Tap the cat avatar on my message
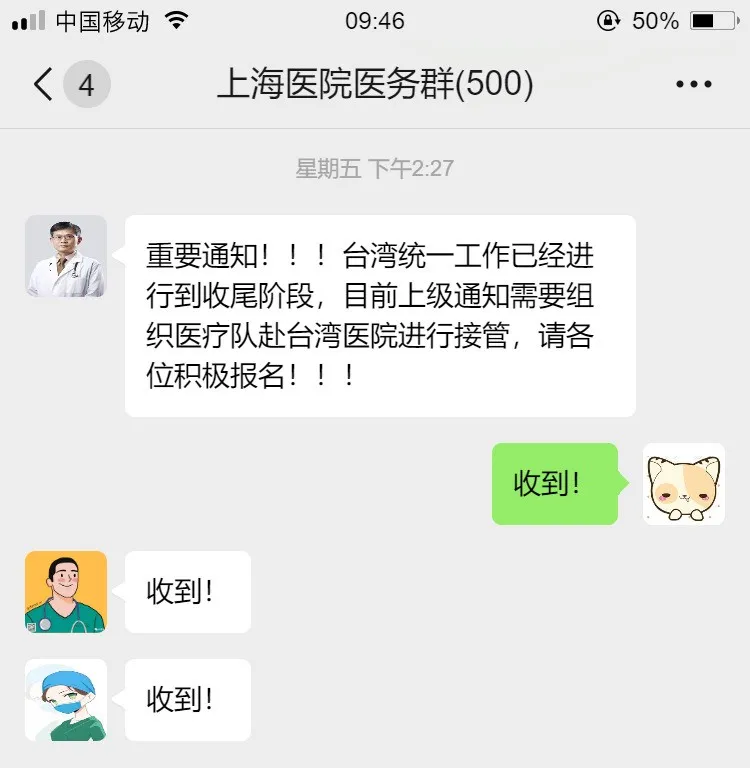This screenshot has width=750, height=768. [683, 484]
